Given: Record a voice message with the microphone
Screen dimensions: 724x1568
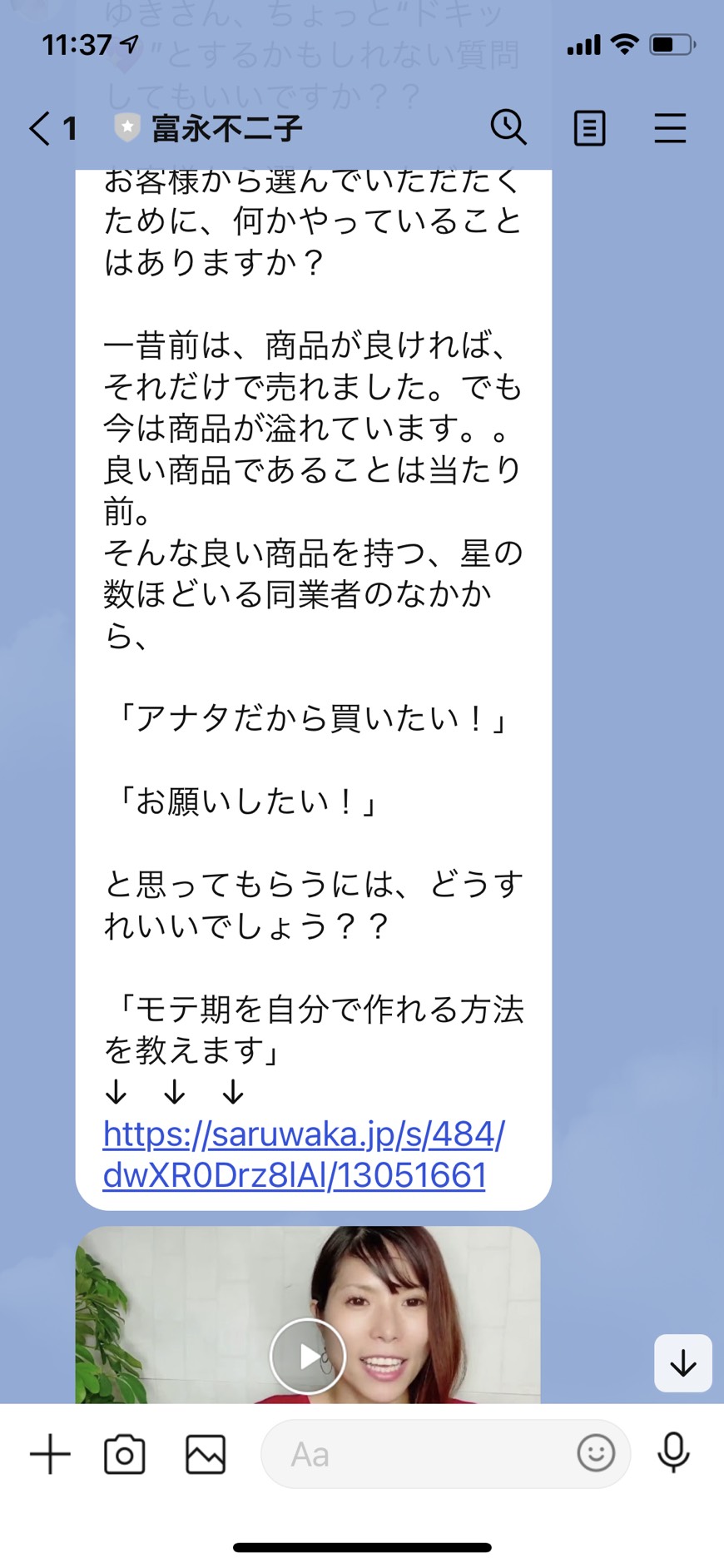Looking at the screenshot, I should click(673, 1453).
